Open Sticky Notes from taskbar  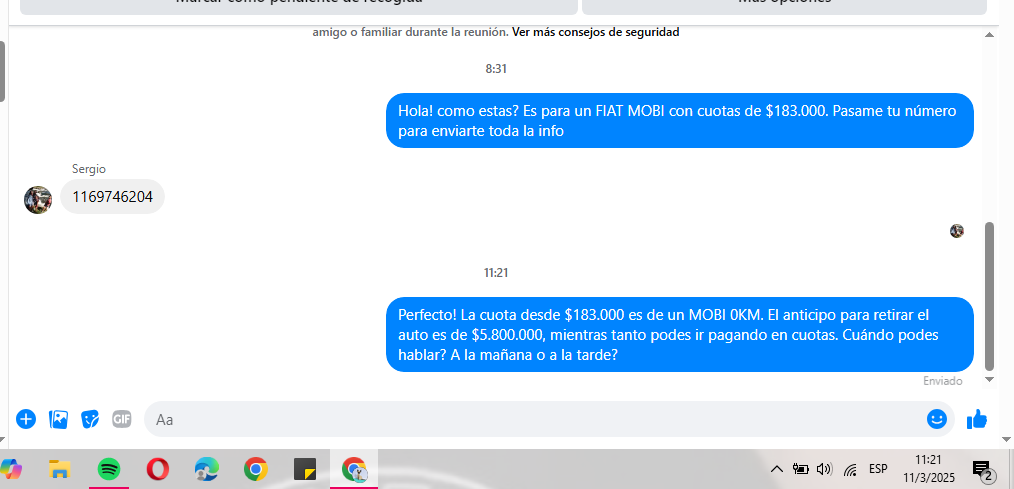[305, 468]
